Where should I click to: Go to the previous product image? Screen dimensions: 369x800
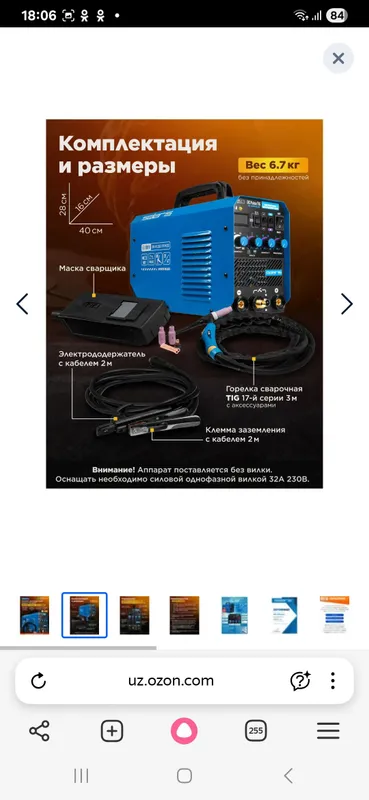click(x=22, y=304)
